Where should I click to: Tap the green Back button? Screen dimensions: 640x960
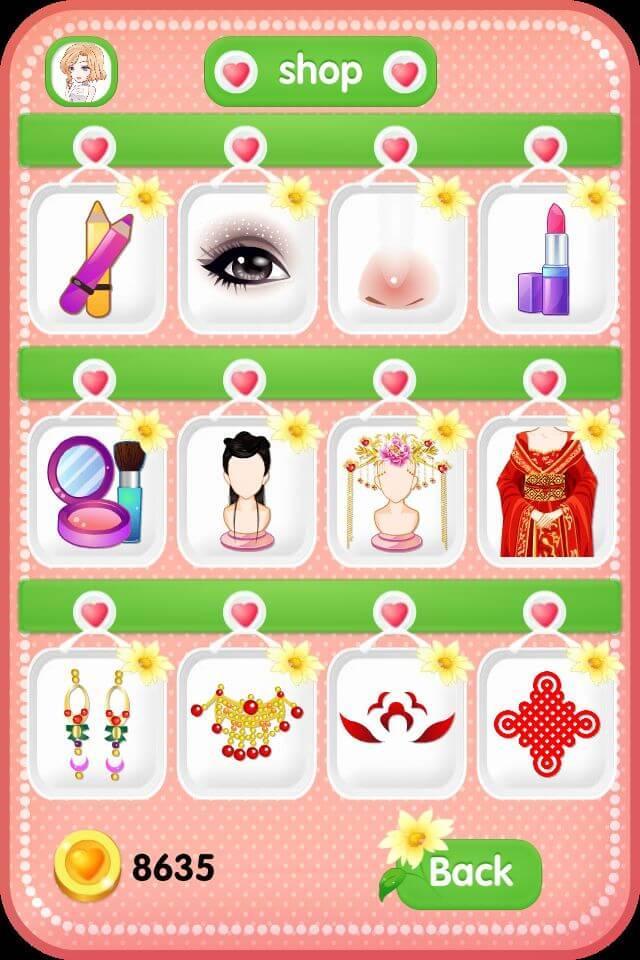pos(470,873)
